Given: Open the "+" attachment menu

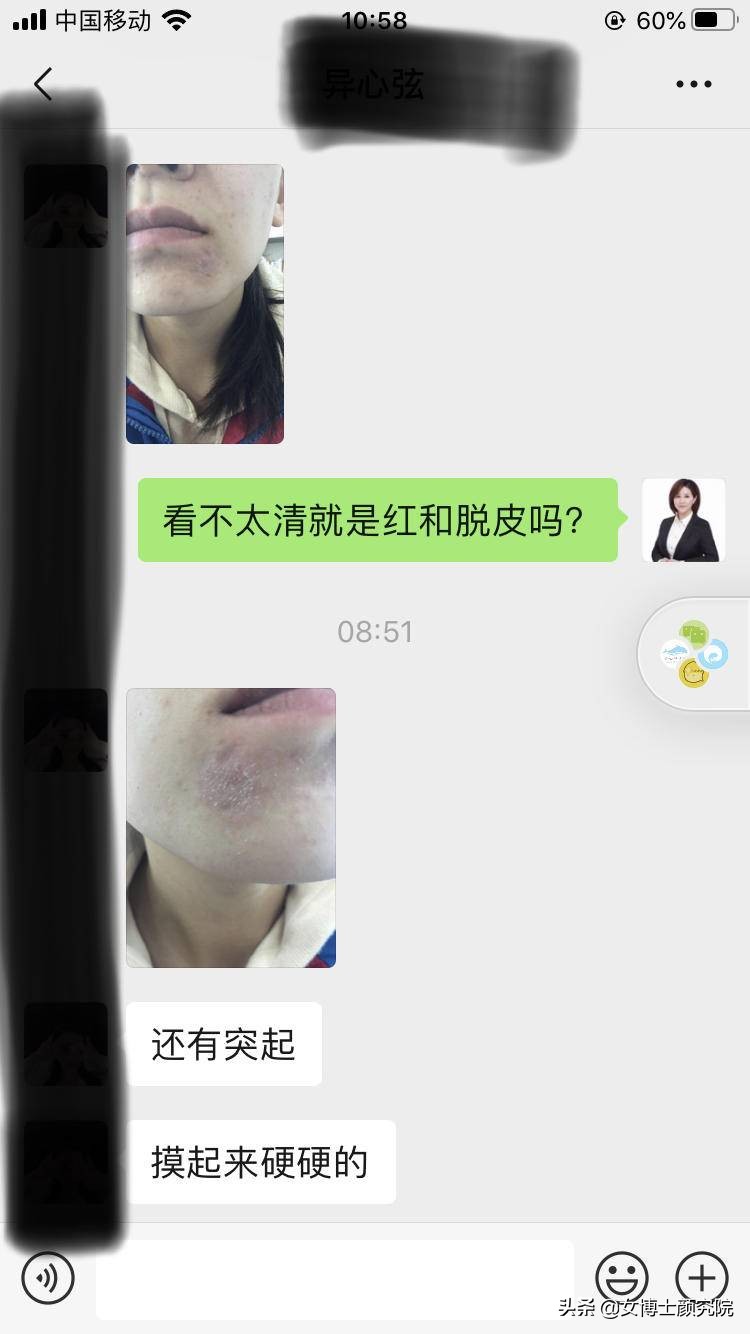Looking at the screenshot, I should pyautogui.click(x=703, y=1277).
